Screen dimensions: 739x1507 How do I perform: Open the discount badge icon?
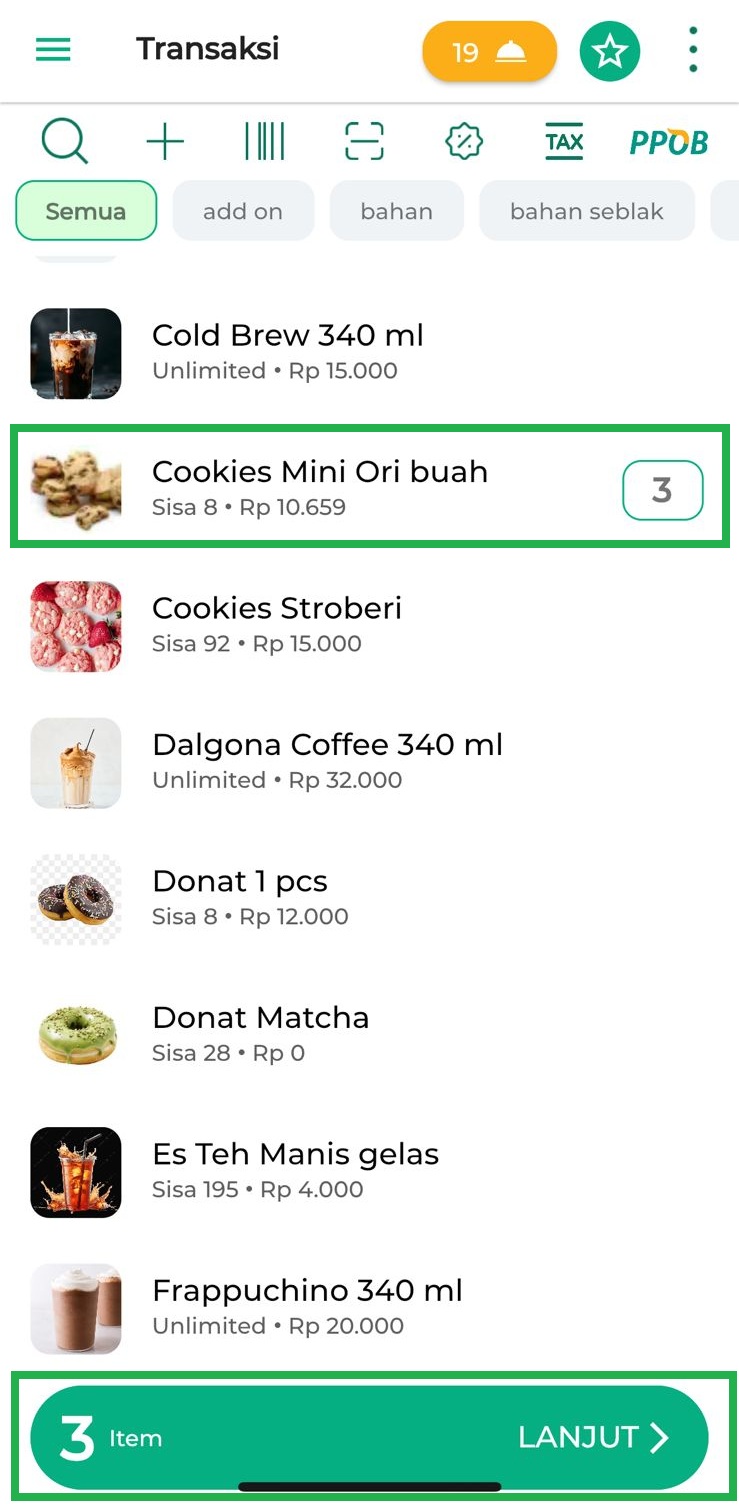click(x=464, y=142)
